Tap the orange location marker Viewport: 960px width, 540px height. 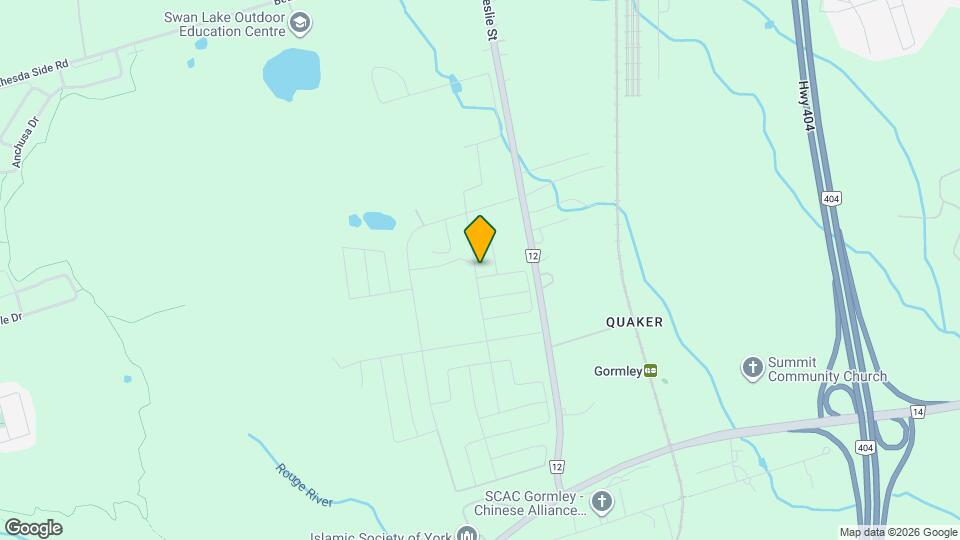click(480, 238)
